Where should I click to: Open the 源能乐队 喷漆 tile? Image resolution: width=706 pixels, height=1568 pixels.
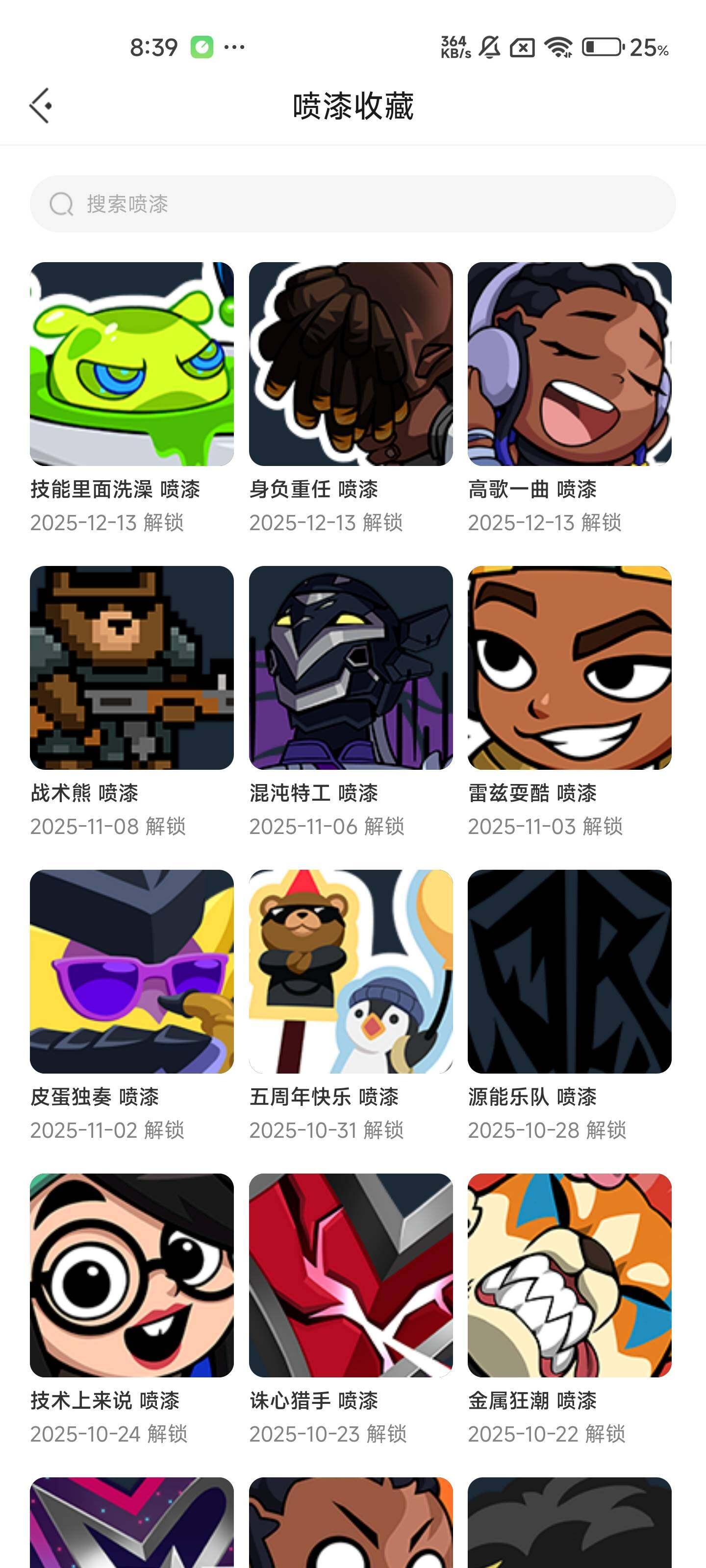tap(569, 972)
